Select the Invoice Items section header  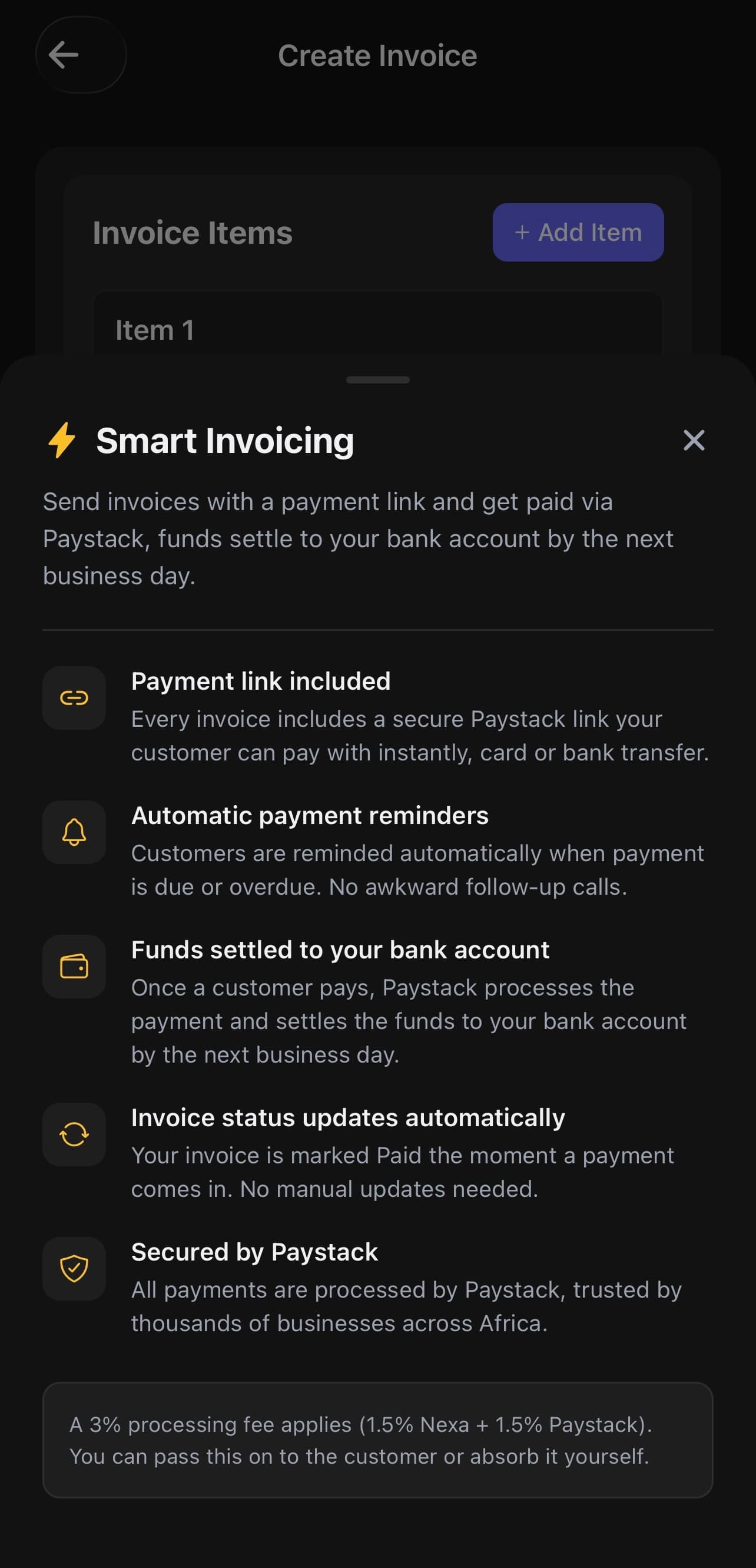click(x=192, y=232)
